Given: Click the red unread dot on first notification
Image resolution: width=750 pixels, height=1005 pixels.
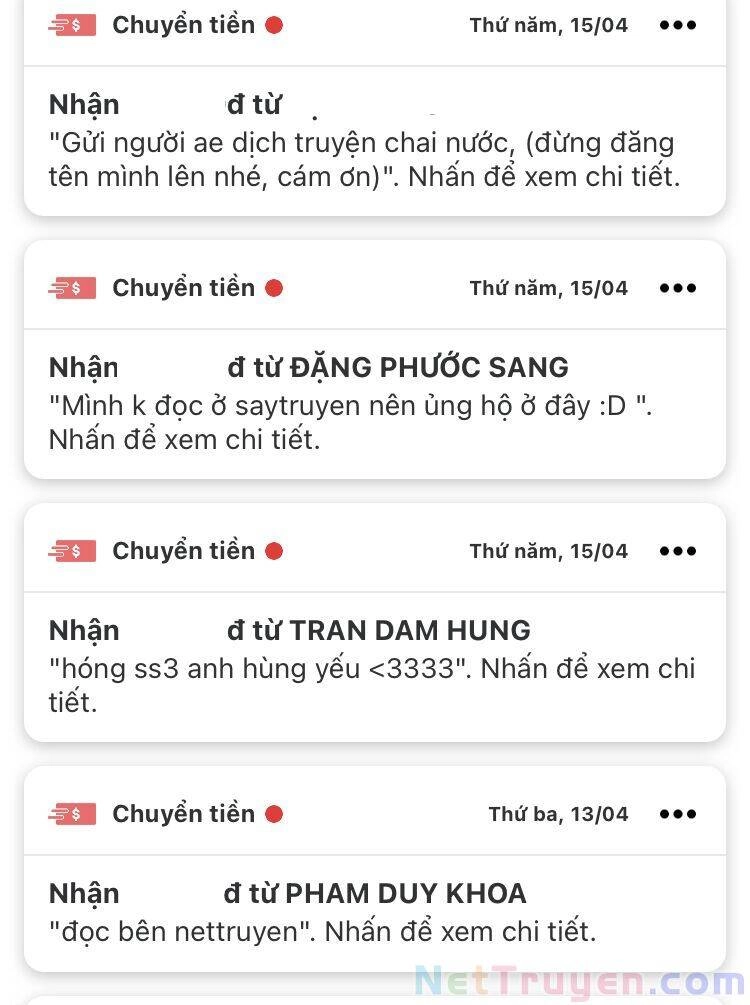Looking at the screenshot, I should pyautogui.click(x=272, y=25).
